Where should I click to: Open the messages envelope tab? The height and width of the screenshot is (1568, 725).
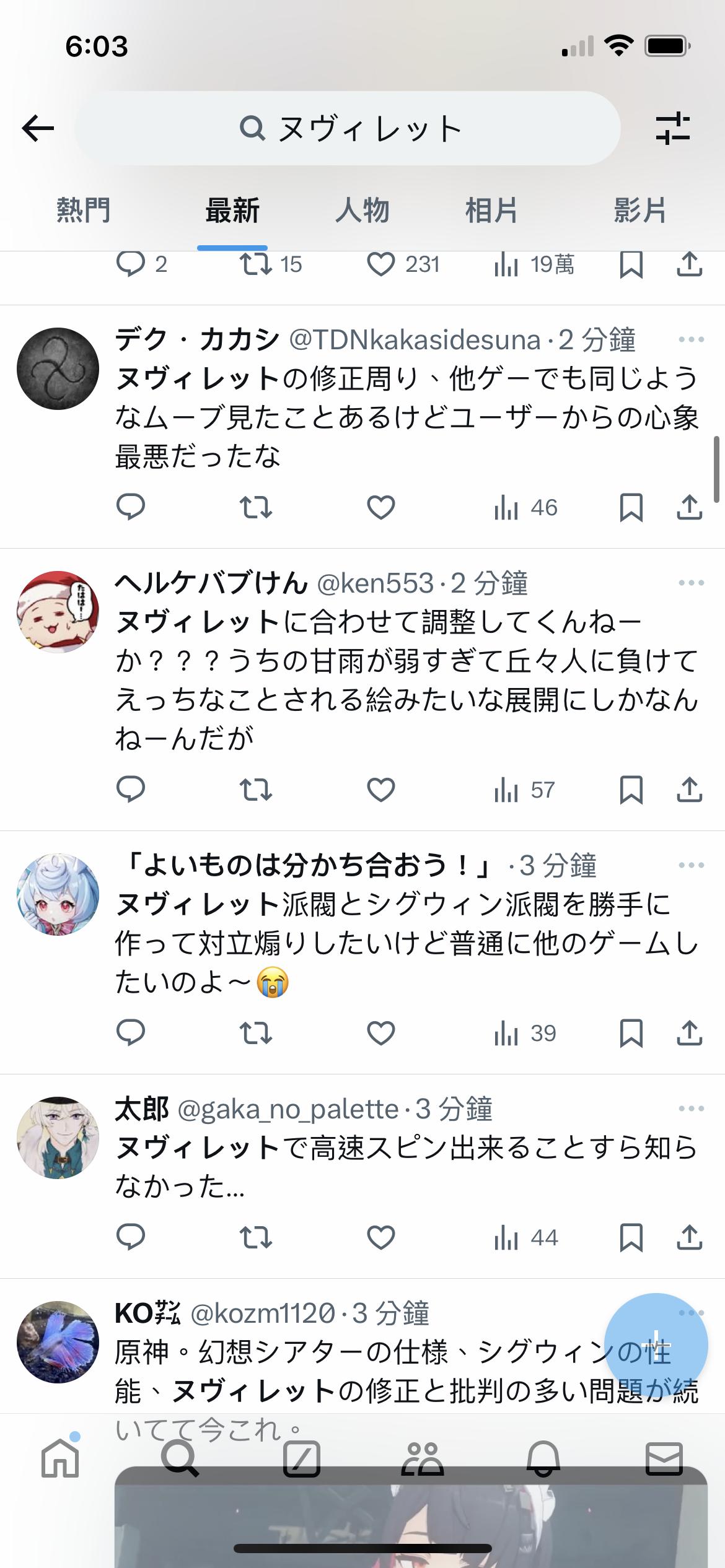[664, 1459]
